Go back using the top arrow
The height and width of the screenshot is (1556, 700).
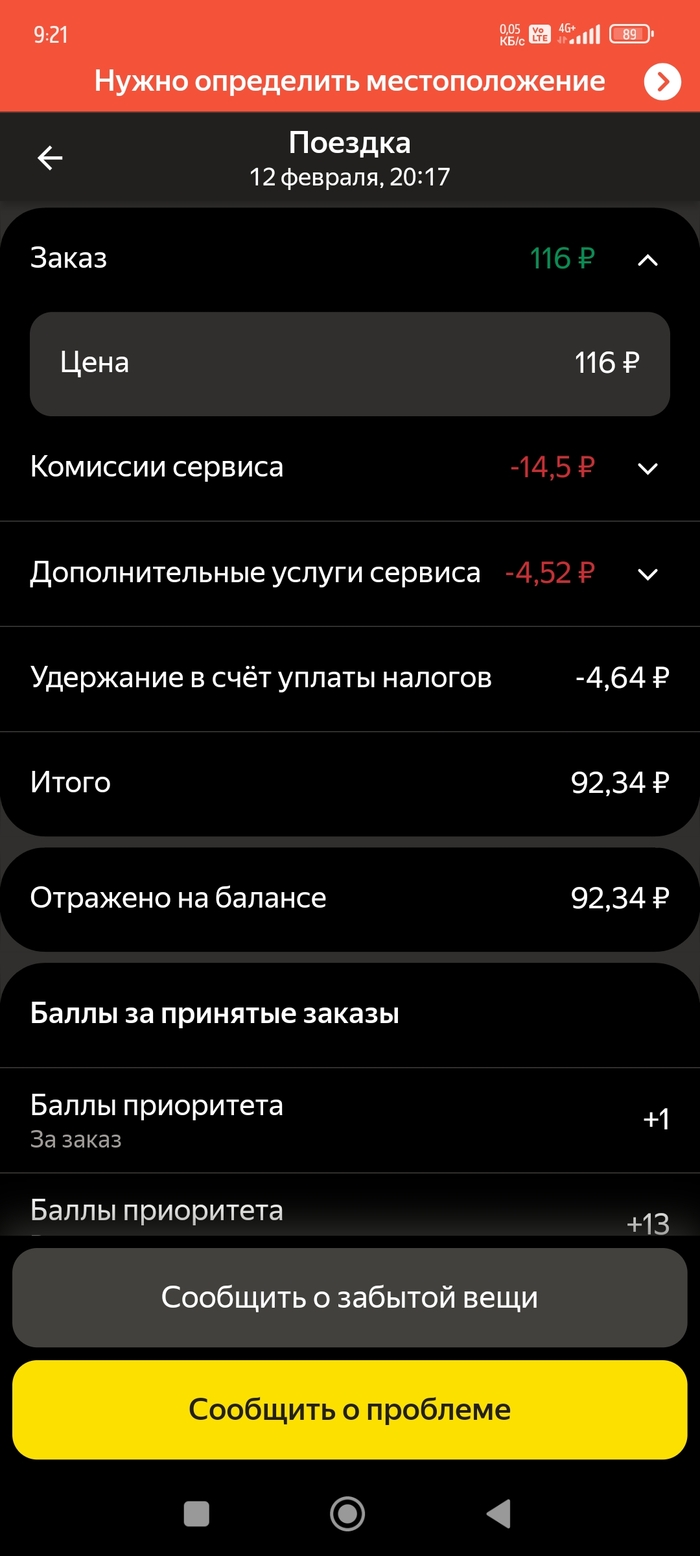(x=50, y=158)
